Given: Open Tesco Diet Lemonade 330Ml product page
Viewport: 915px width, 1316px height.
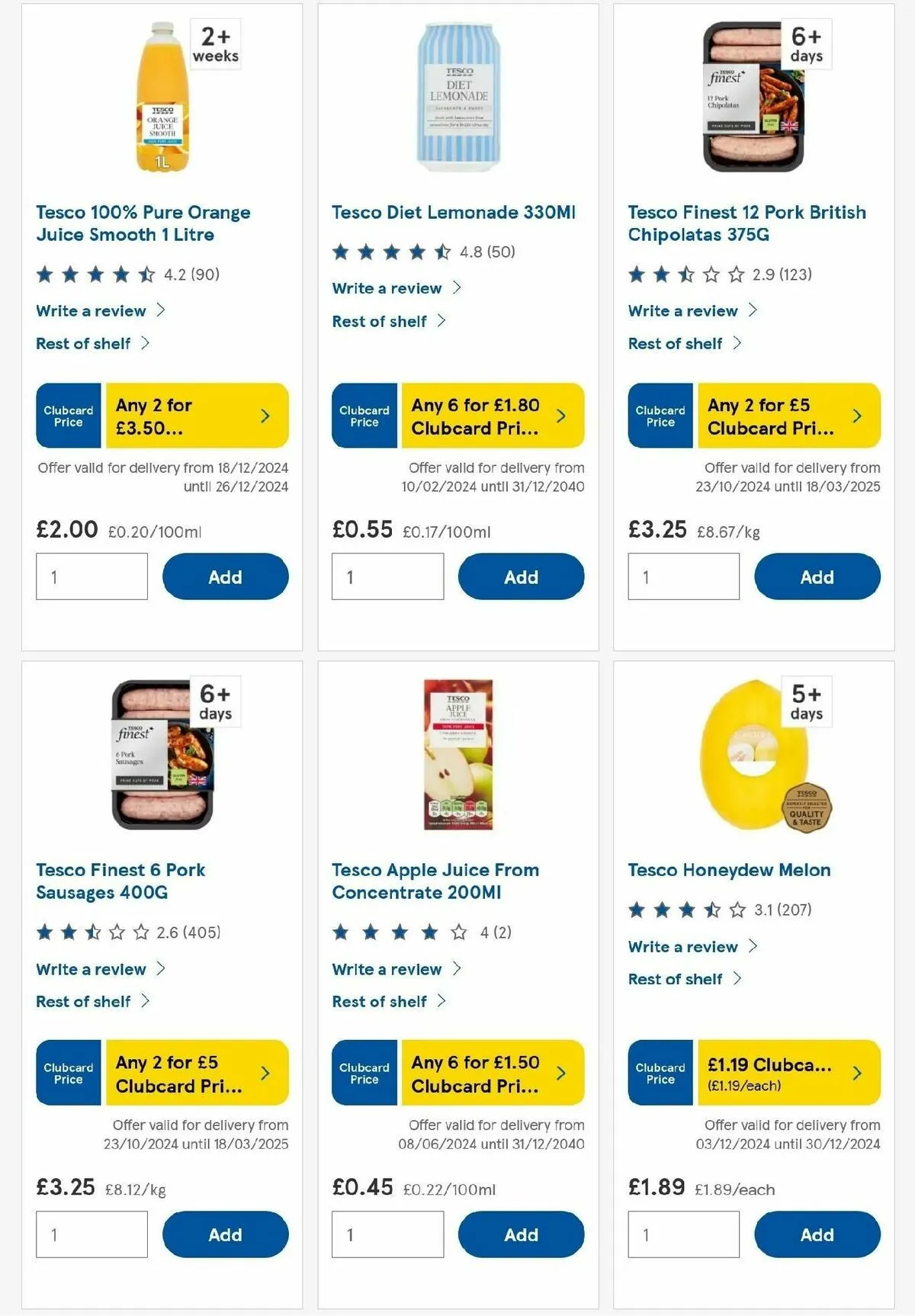Looking at the screenshot, I should (x=453, y=212).
